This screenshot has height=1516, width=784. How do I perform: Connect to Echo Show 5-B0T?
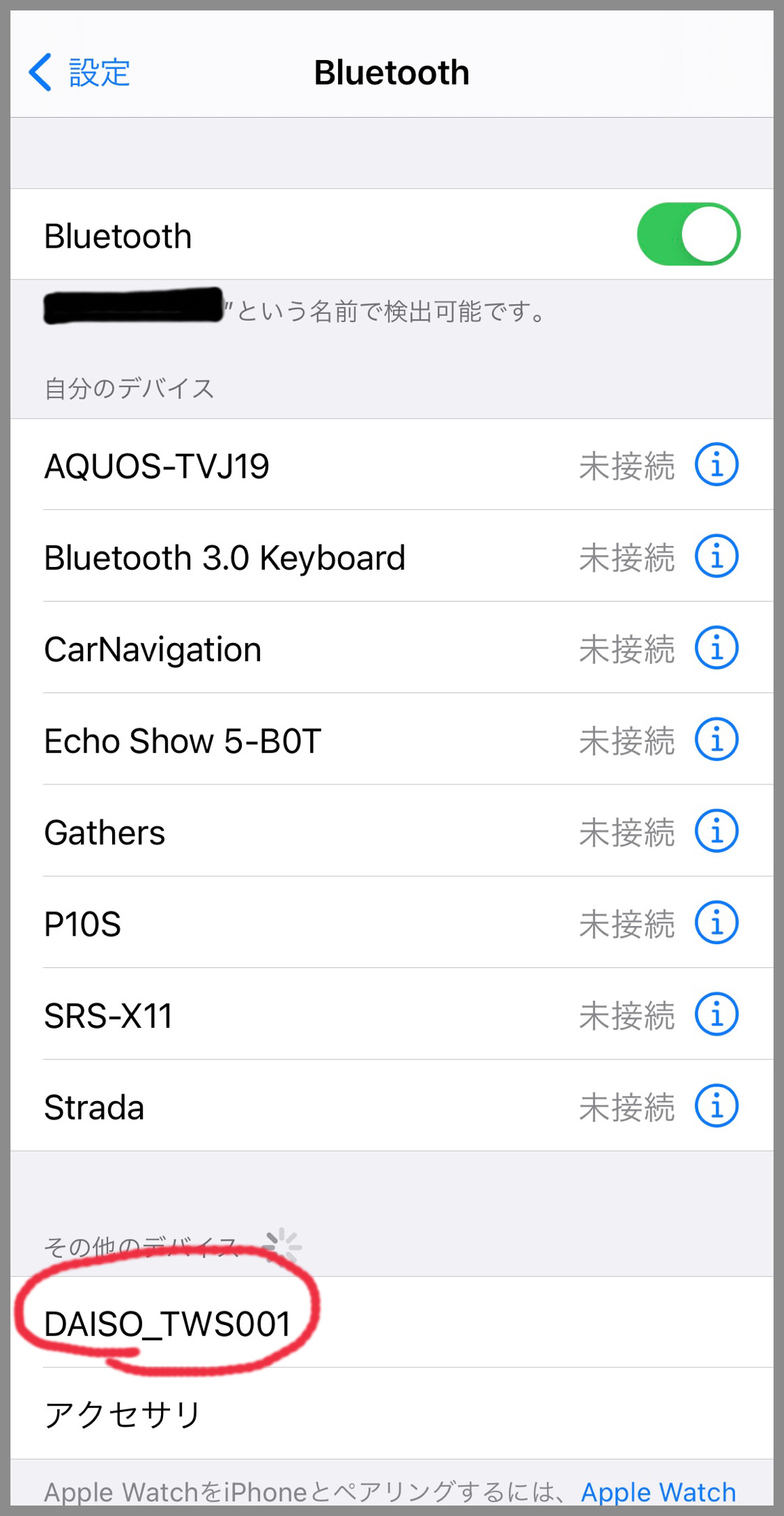click(x=392, y=739)
